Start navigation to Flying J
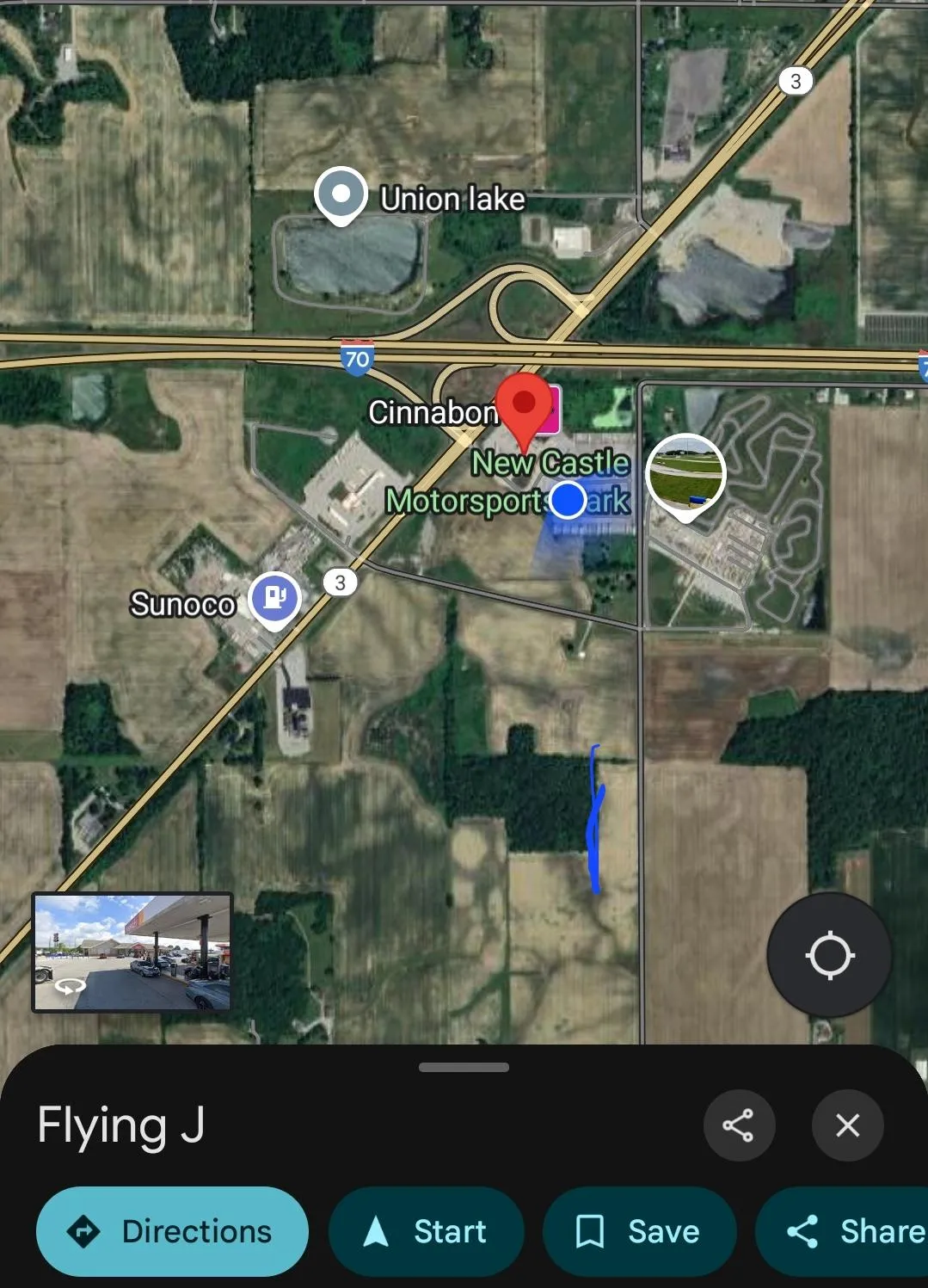This screenshot has height=1288, width=928. (427, 1231)
